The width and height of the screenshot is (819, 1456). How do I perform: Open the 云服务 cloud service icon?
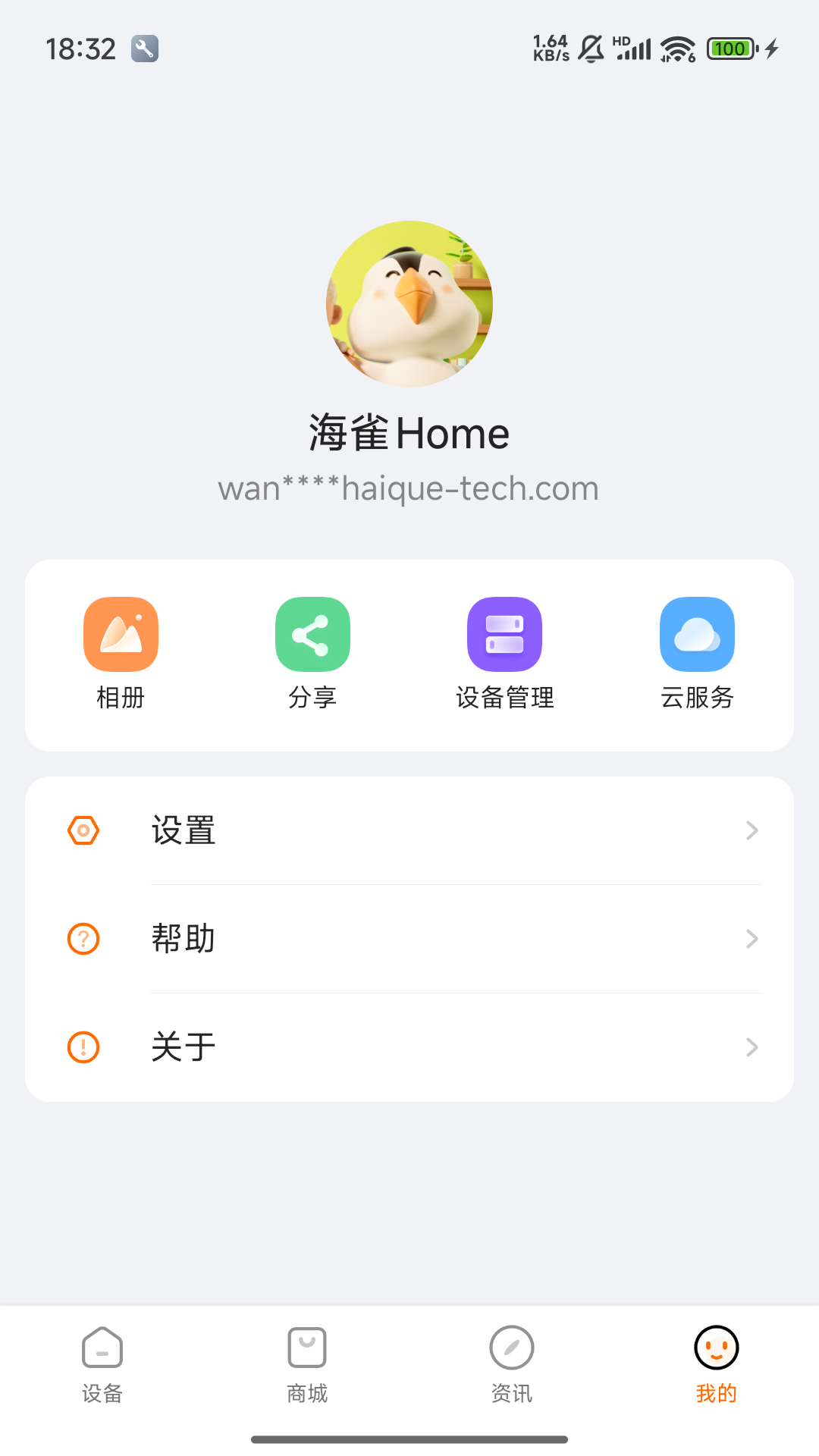697,634
